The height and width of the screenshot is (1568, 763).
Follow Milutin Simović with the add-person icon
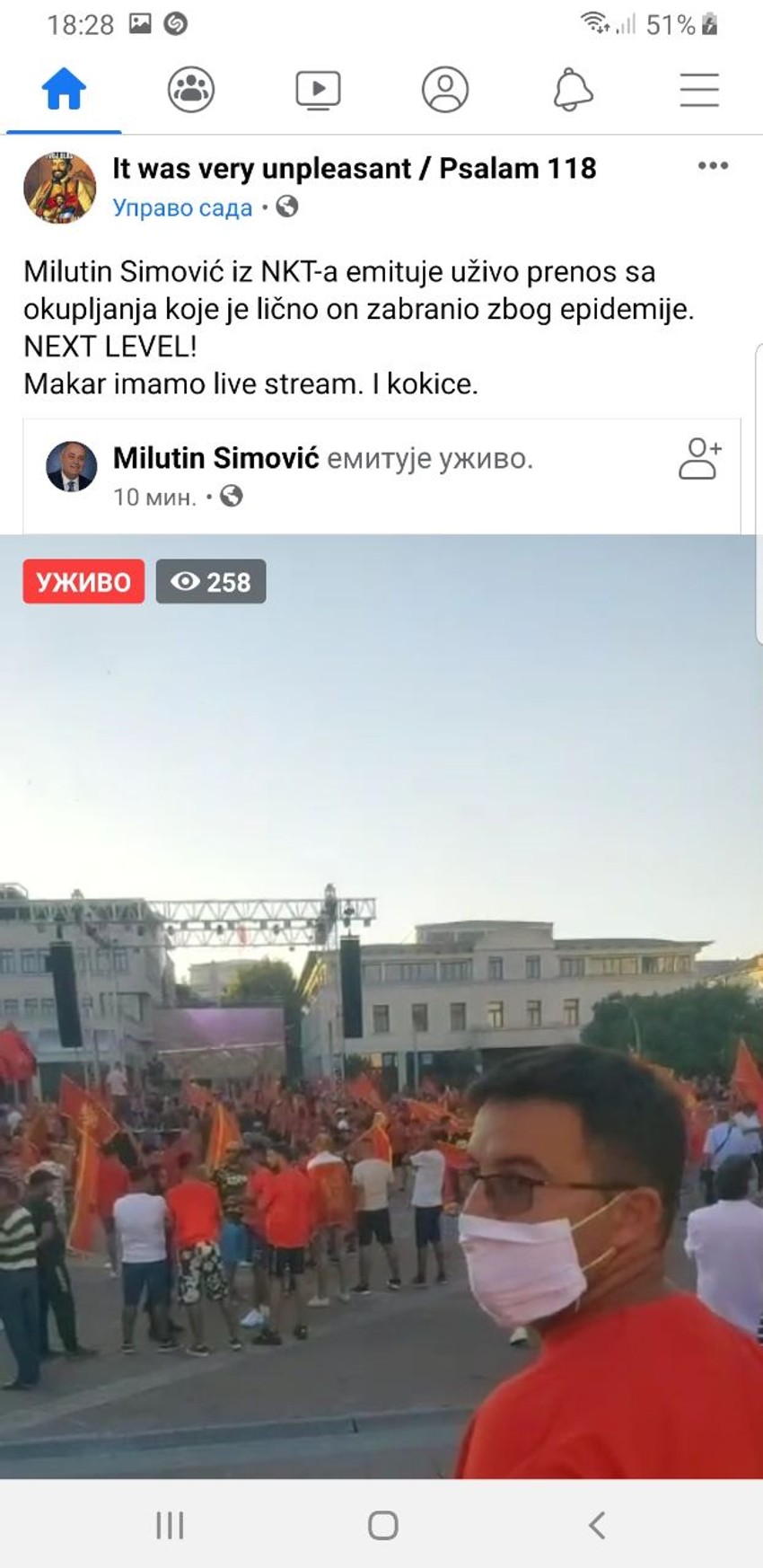[699, 459]
